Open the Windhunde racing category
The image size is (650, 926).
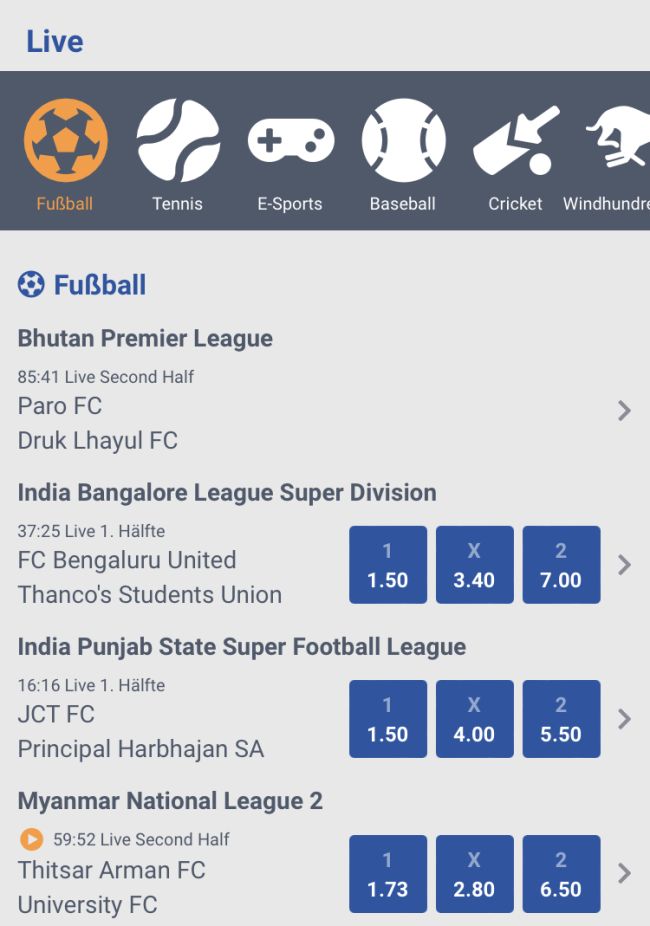pyautogui.click(x=612, y=153)
